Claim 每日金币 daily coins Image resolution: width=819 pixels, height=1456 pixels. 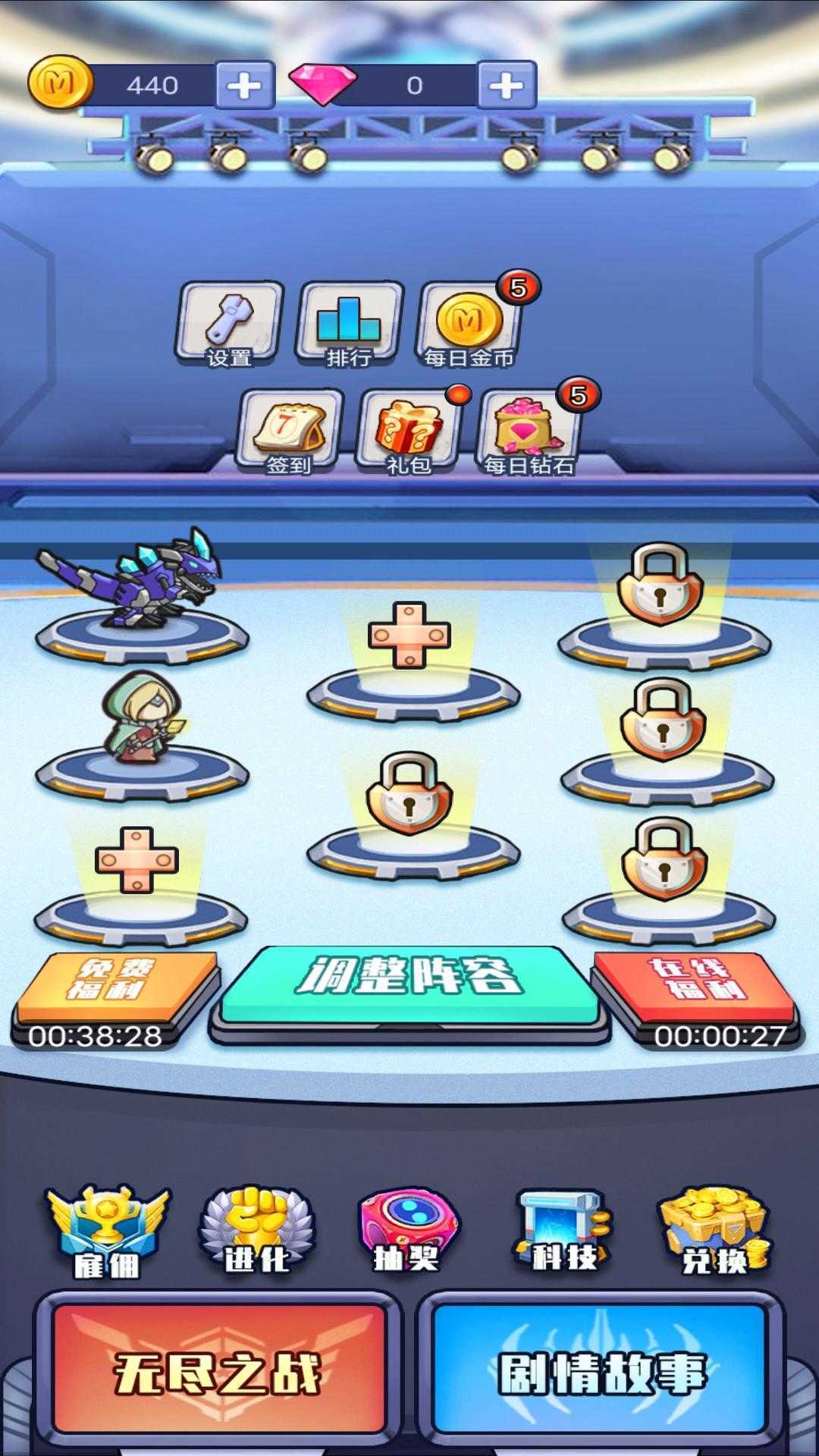click(x=469, y=324)
